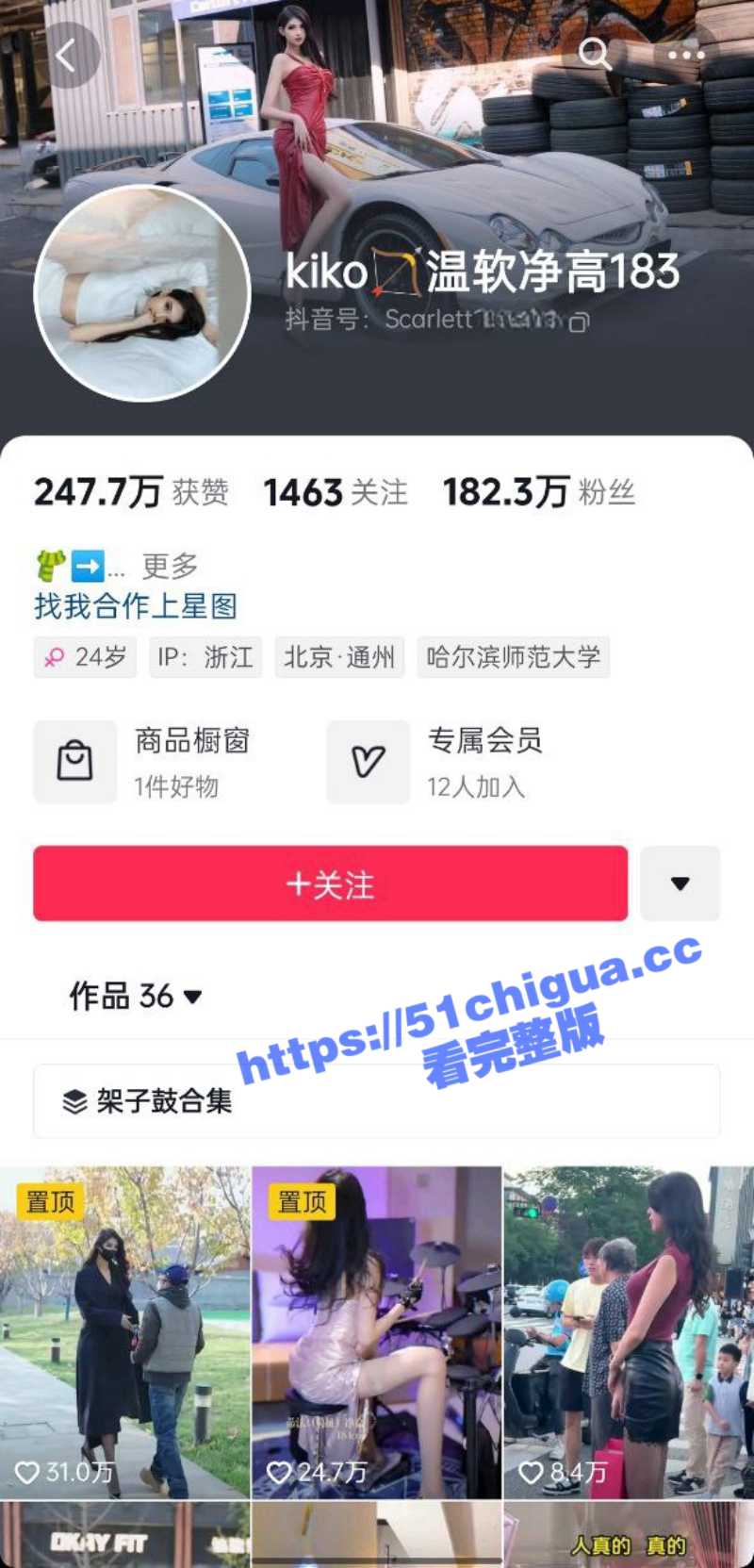754x1568 pixels.
Task: View the profile avatar photo
Action: pos(142,293)
